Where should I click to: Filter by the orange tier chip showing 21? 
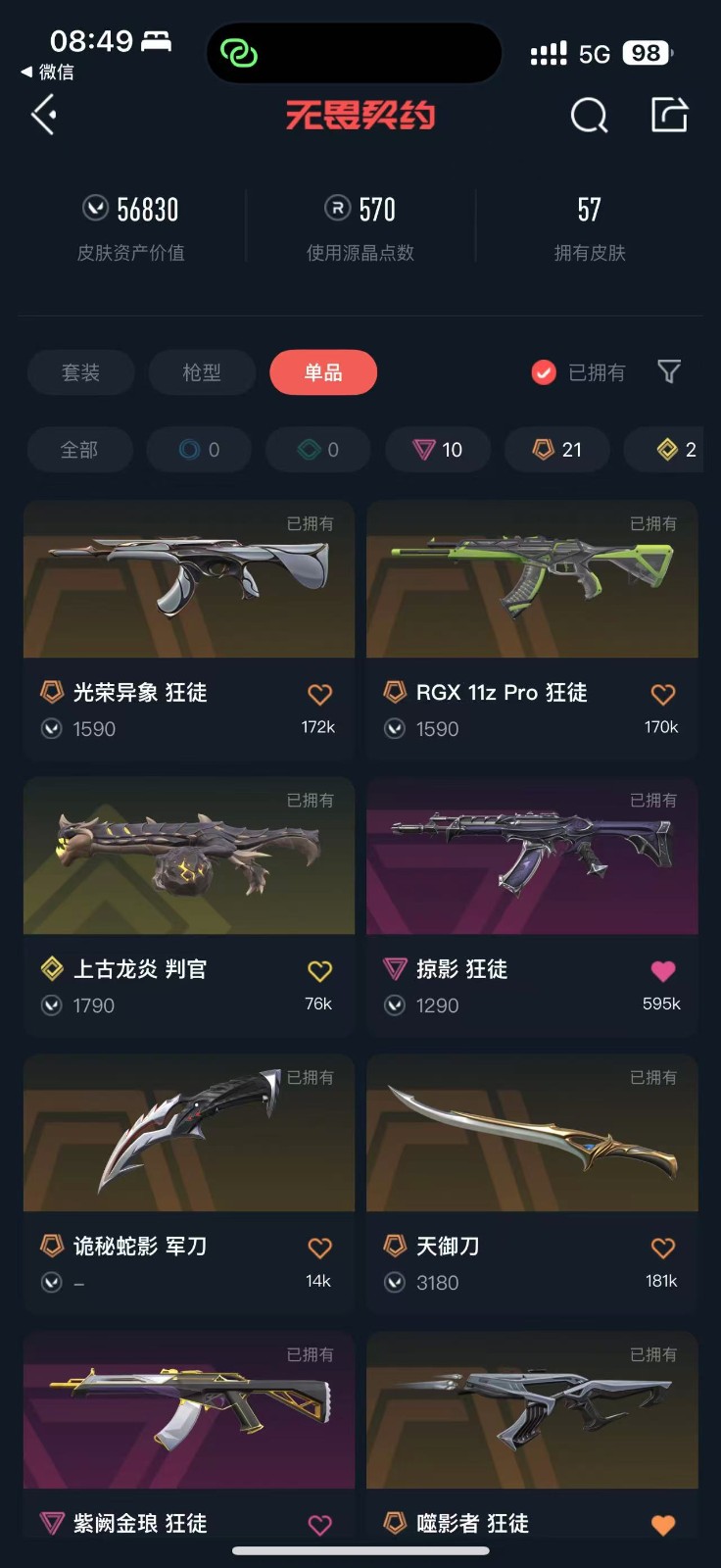557,450
